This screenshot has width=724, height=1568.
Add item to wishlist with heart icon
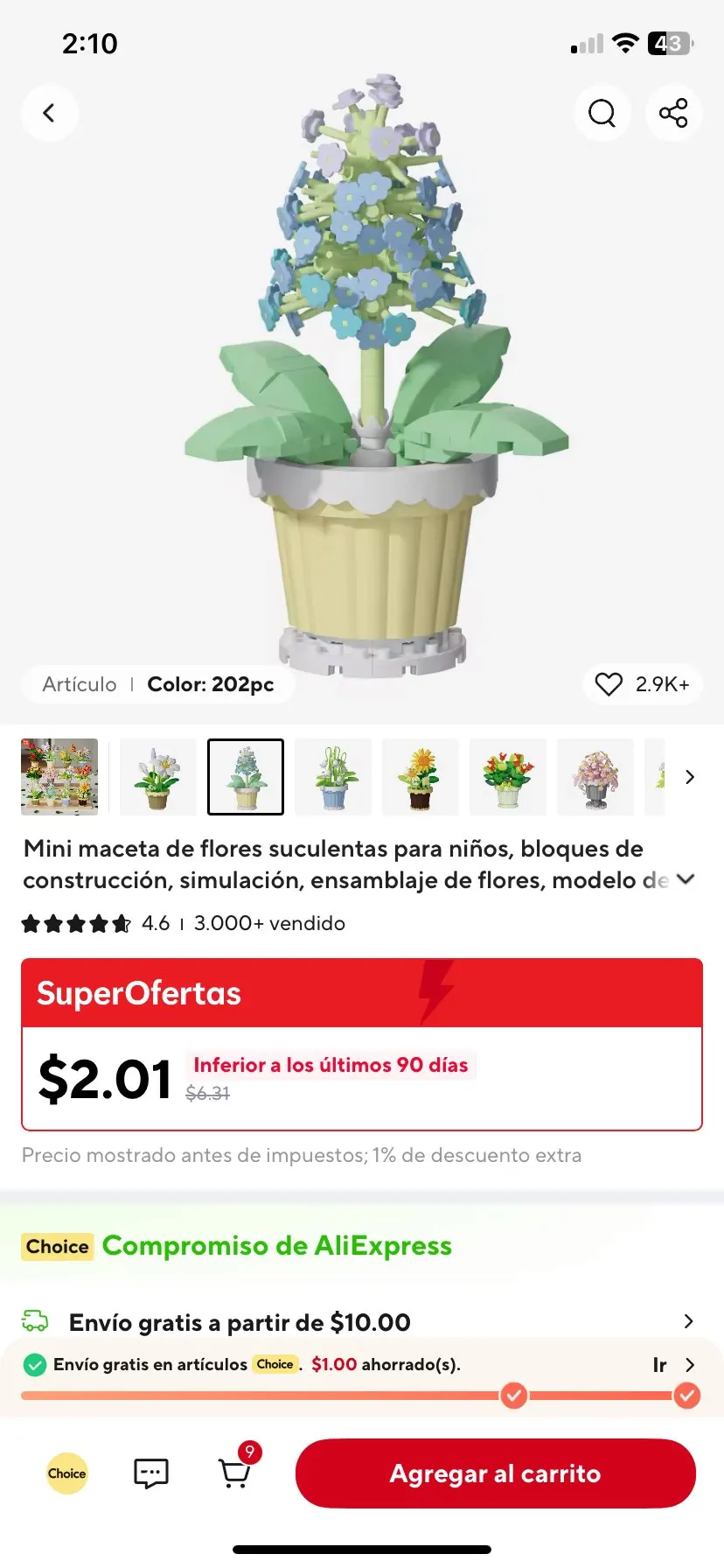(x=609, y=684)
